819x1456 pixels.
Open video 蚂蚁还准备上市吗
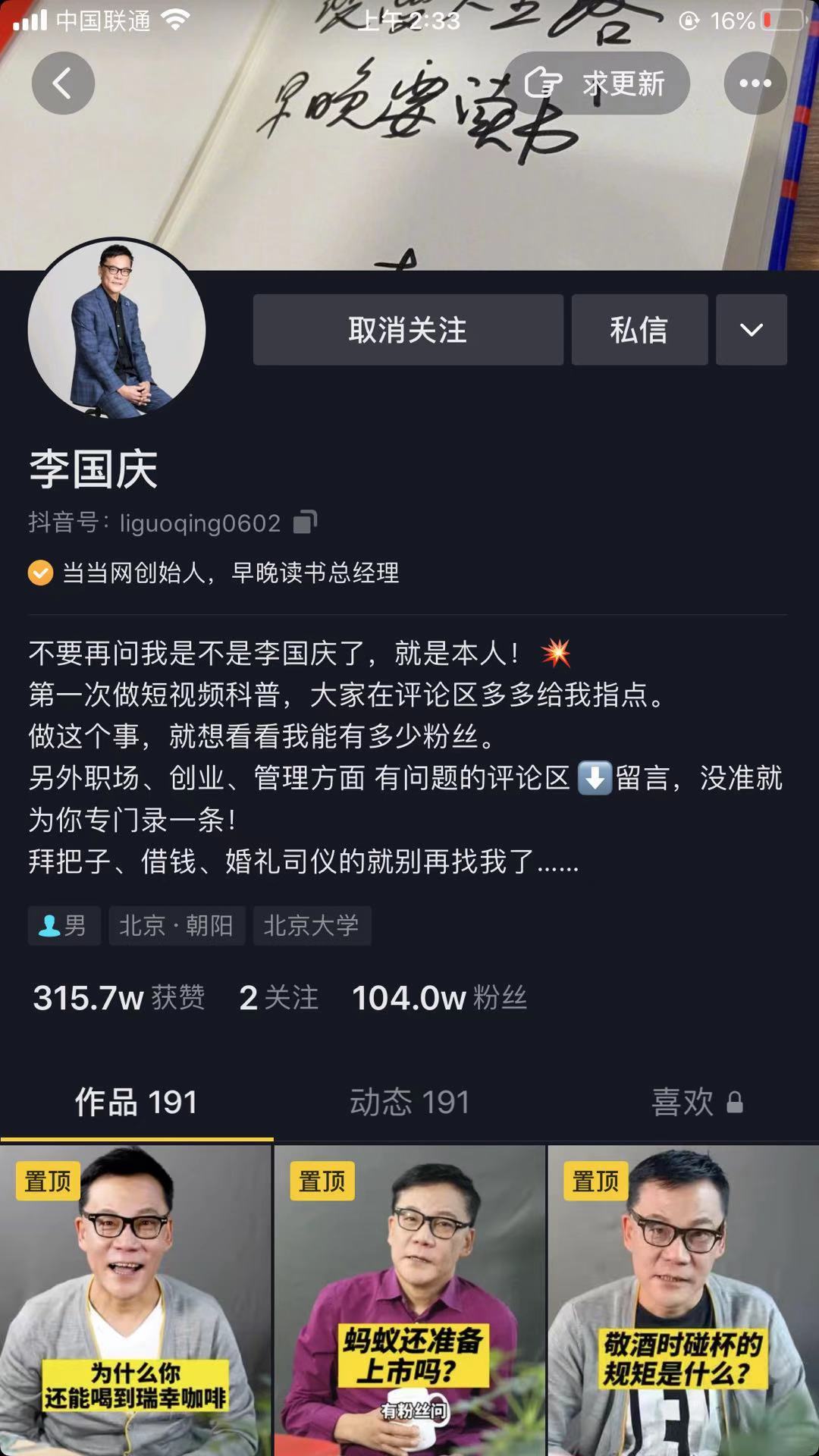click(409, 1301)
